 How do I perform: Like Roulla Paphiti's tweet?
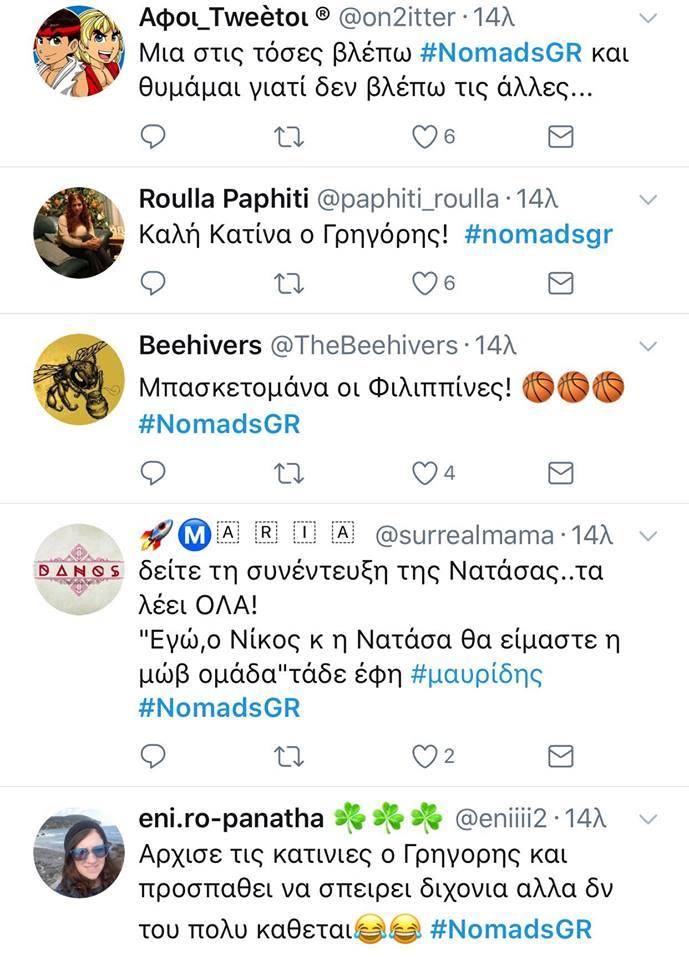point(425,283)
